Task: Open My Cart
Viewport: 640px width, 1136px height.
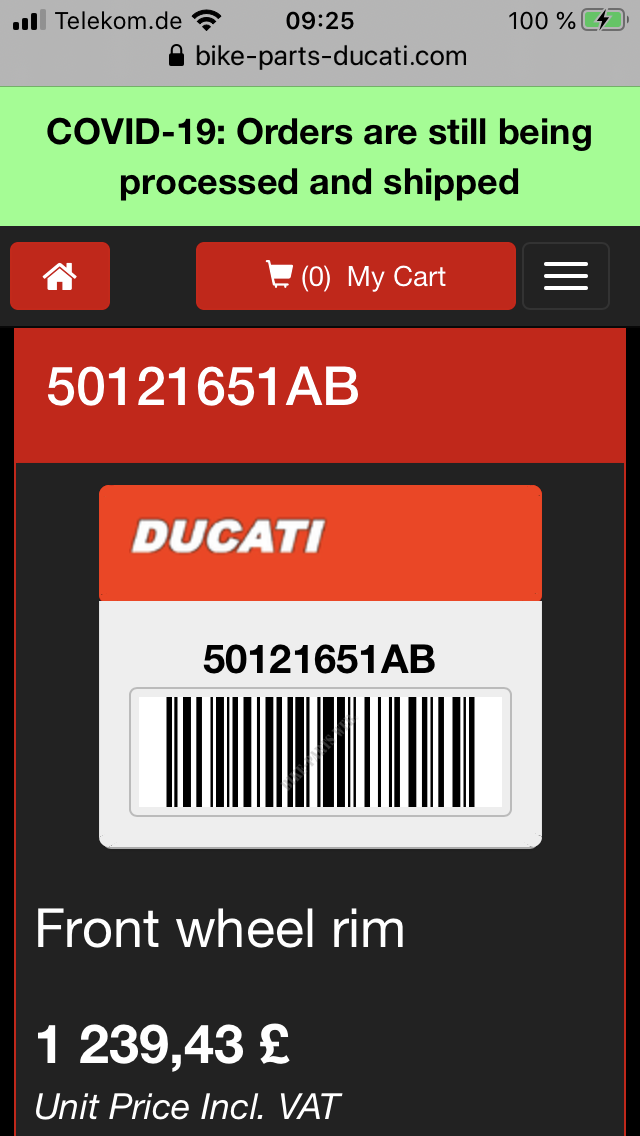Action: (356, 276)
